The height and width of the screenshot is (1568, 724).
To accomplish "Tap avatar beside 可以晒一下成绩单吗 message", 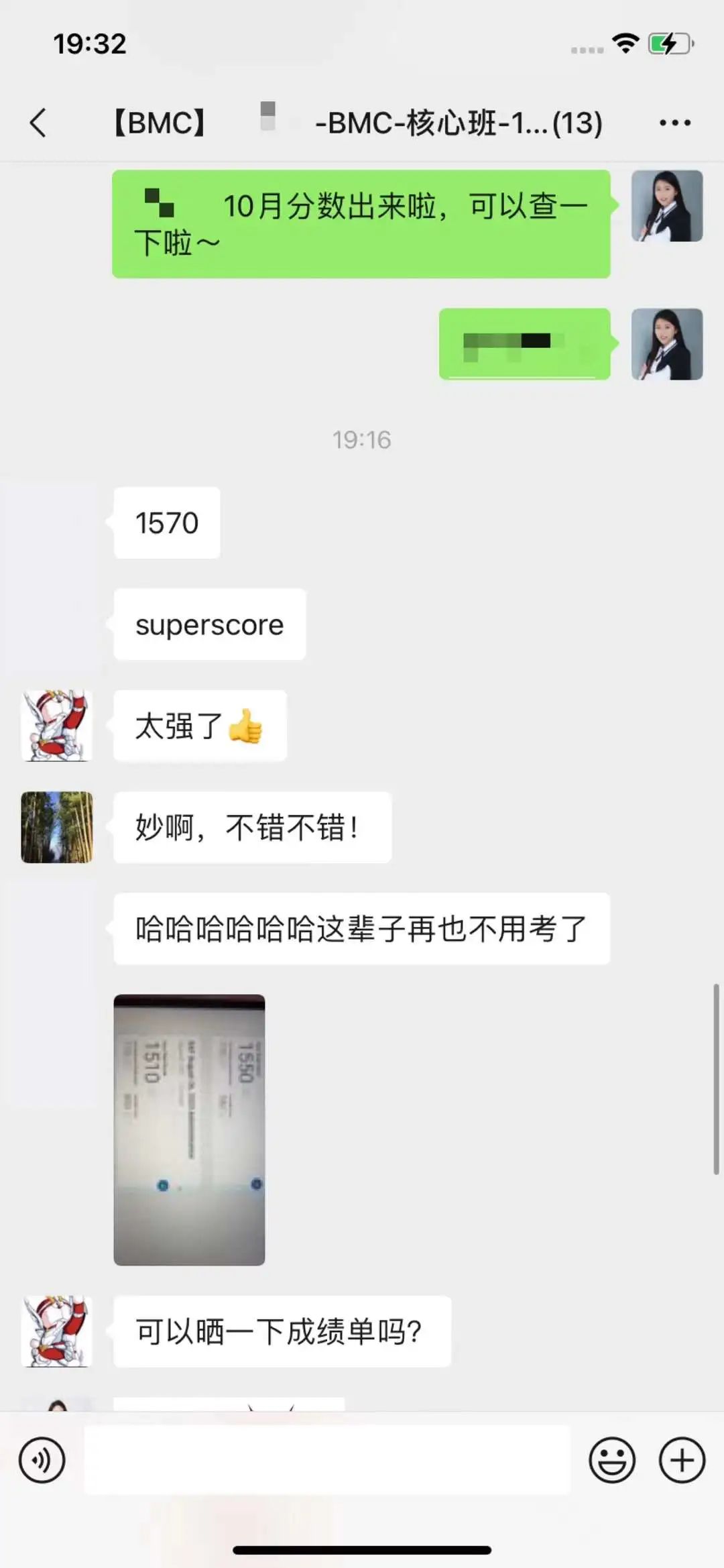I will [x=57, y=1331].
